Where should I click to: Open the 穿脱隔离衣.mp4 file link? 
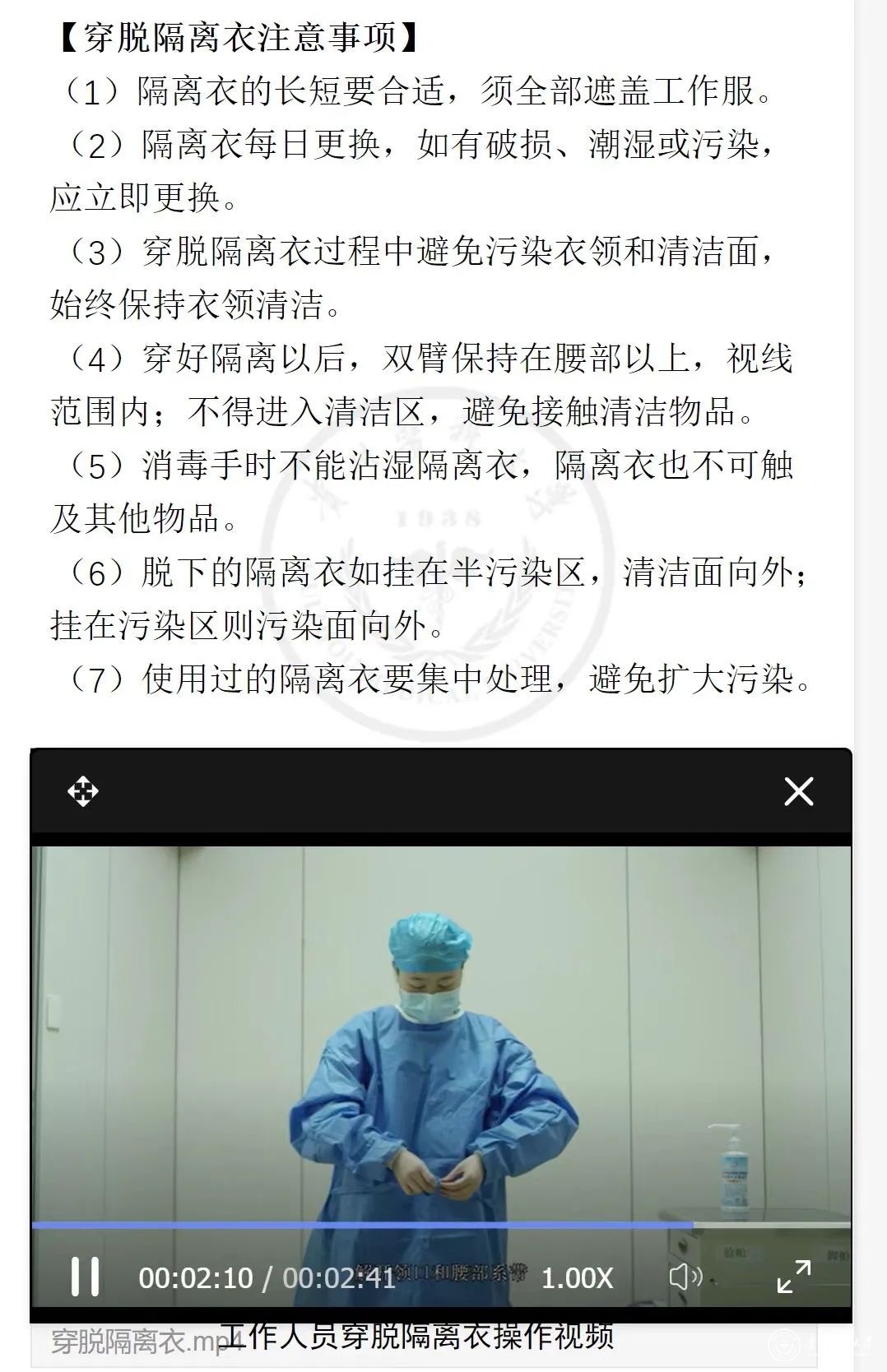pos(140,1342)
